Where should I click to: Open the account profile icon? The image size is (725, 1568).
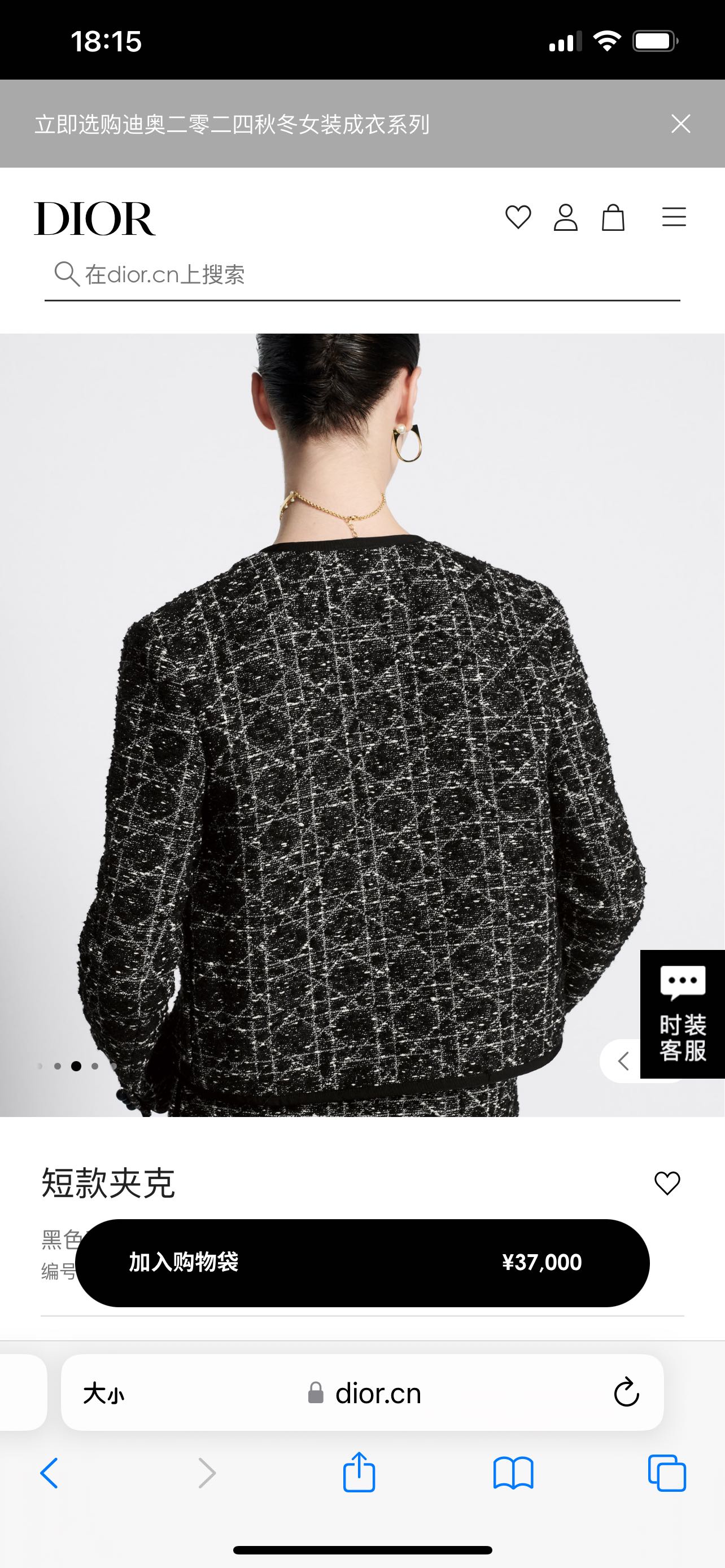pyautogui.click(x=566, y=217)
